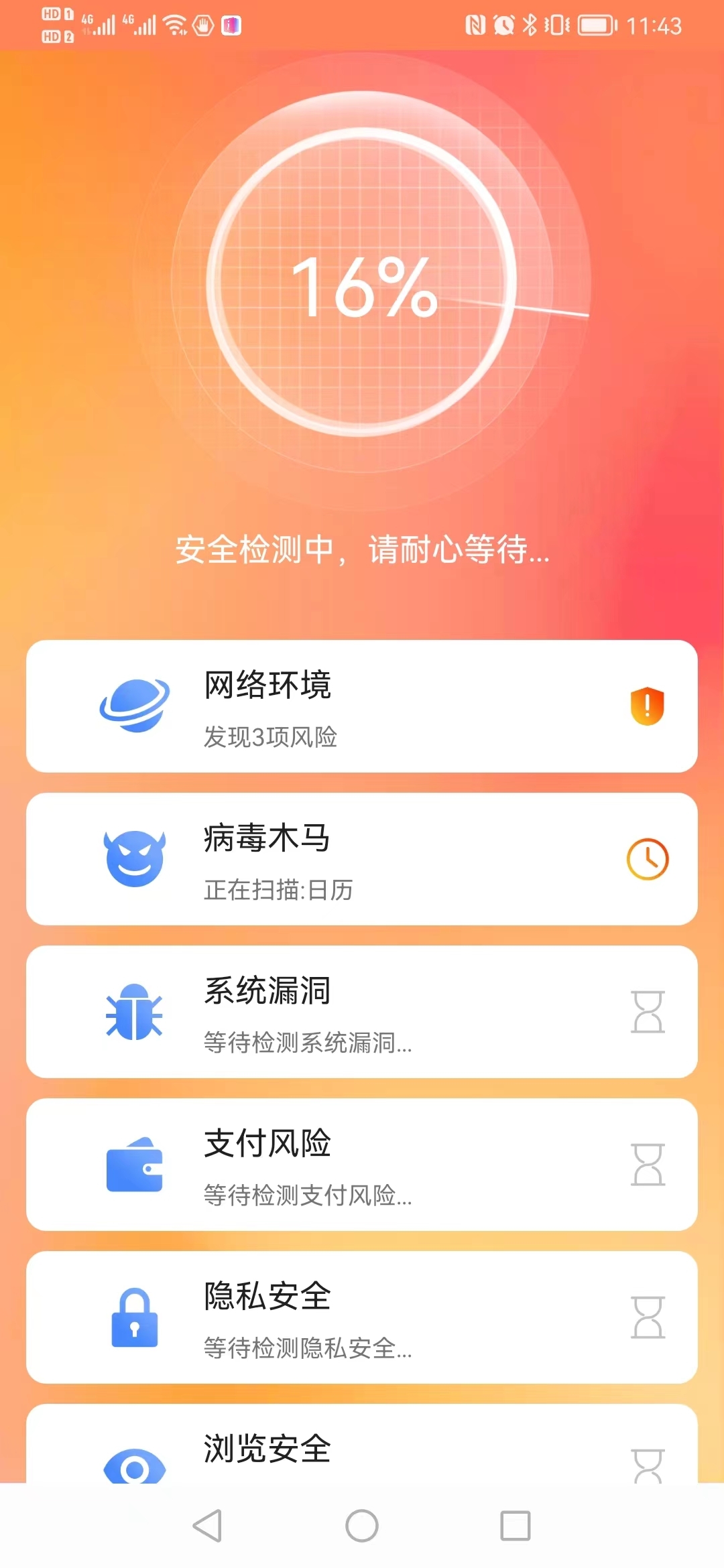The image size is (724, 1568).
Task: Select the bug icon next to 系统漏洞
Action: click(134, 1013)
